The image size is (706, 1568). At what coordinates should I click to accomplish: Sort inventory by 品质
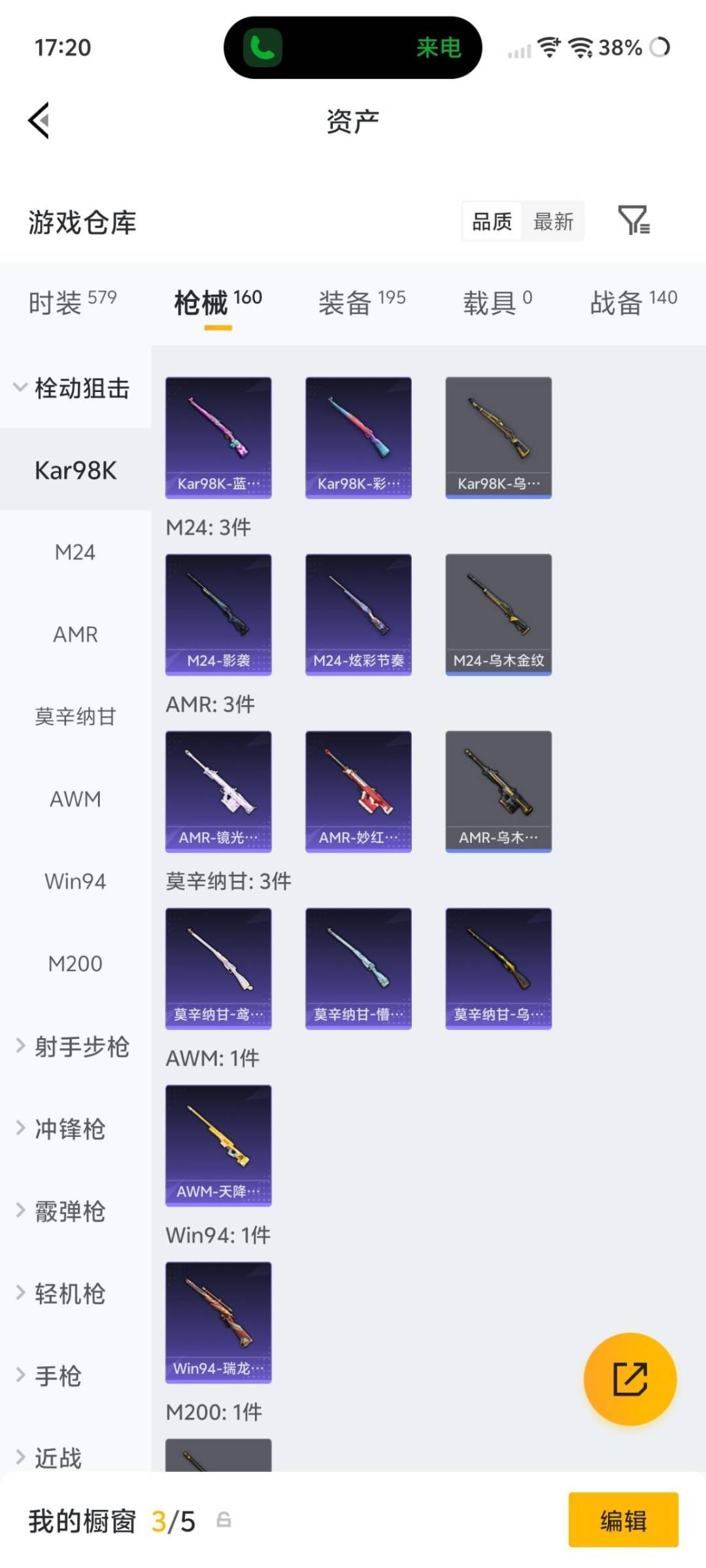[x=491, y=221]
